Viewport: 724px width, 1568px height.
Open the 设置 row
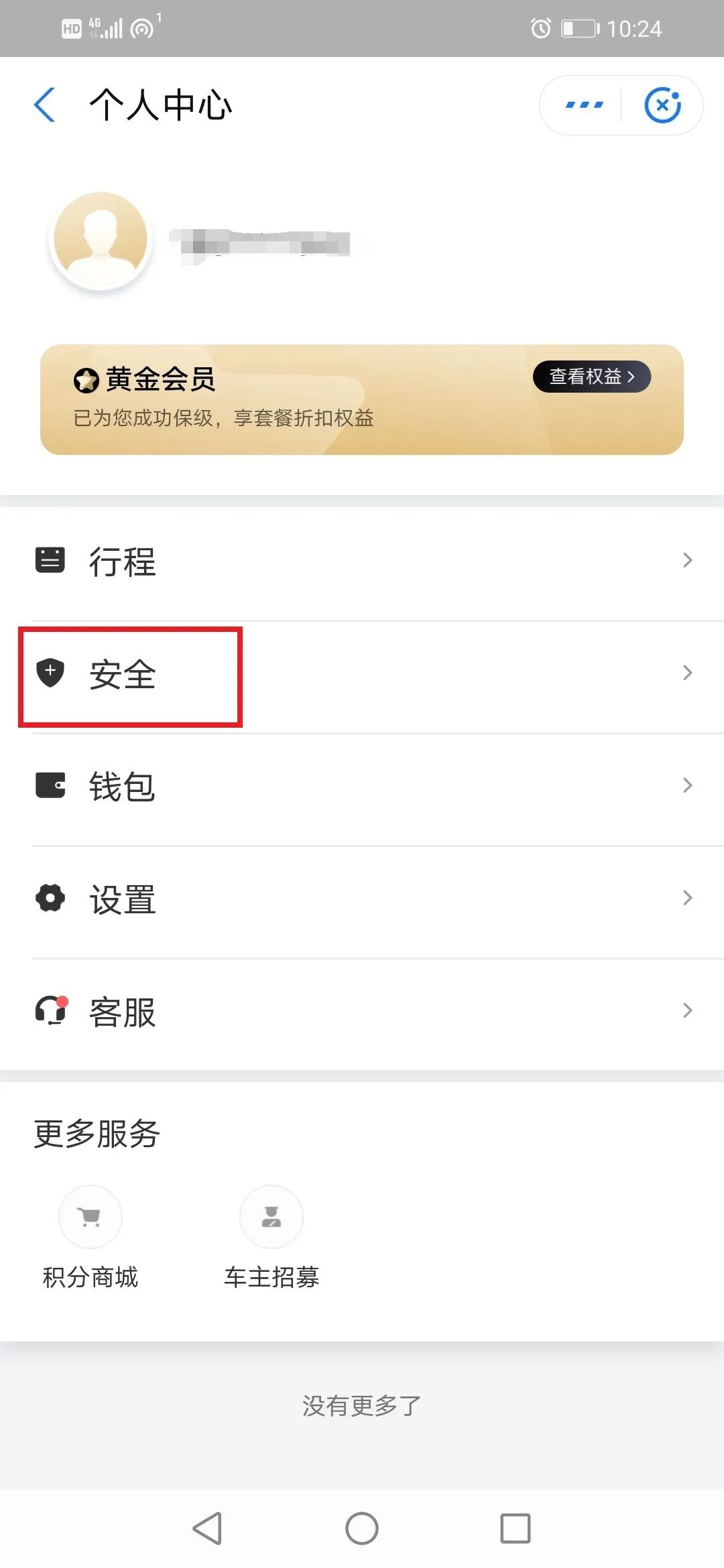[362, 899]
